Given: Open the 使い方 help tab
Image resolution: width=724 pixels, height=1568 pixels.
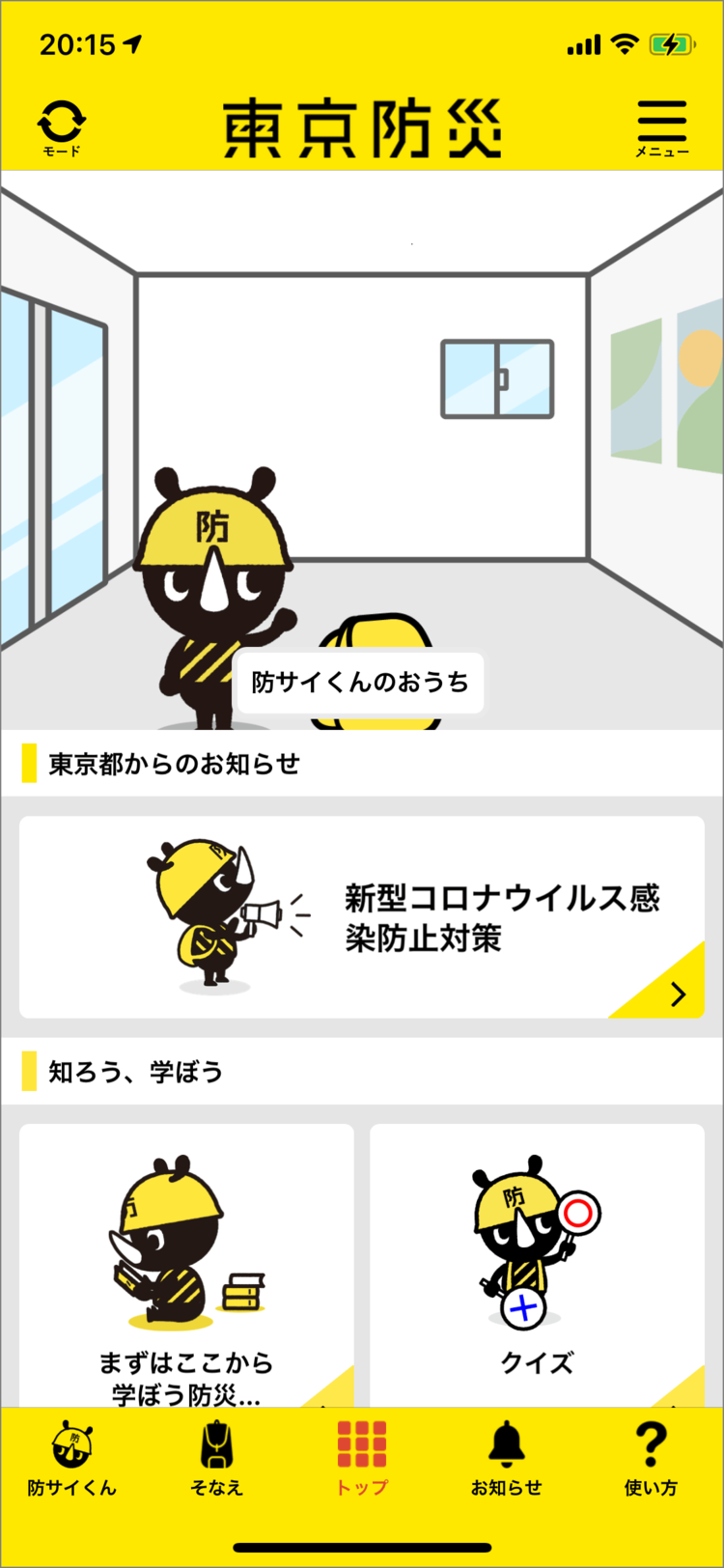Looking at the screenshot, I should (x=652, y=1458).
